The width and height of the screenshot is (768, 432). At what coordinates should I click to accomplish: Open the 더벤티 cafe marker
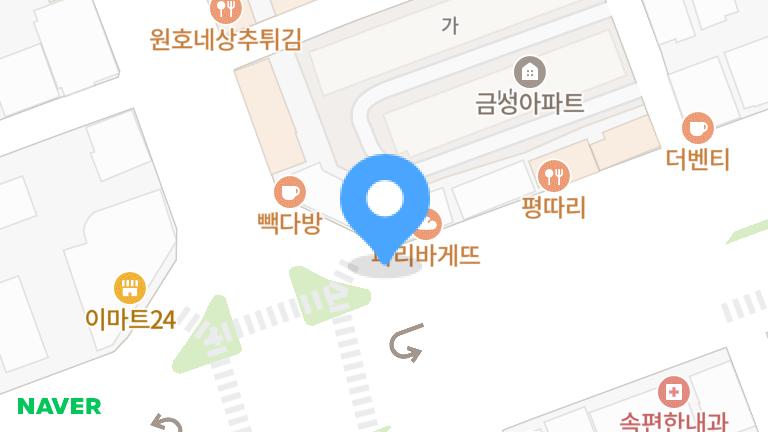(x=698, y=128)
